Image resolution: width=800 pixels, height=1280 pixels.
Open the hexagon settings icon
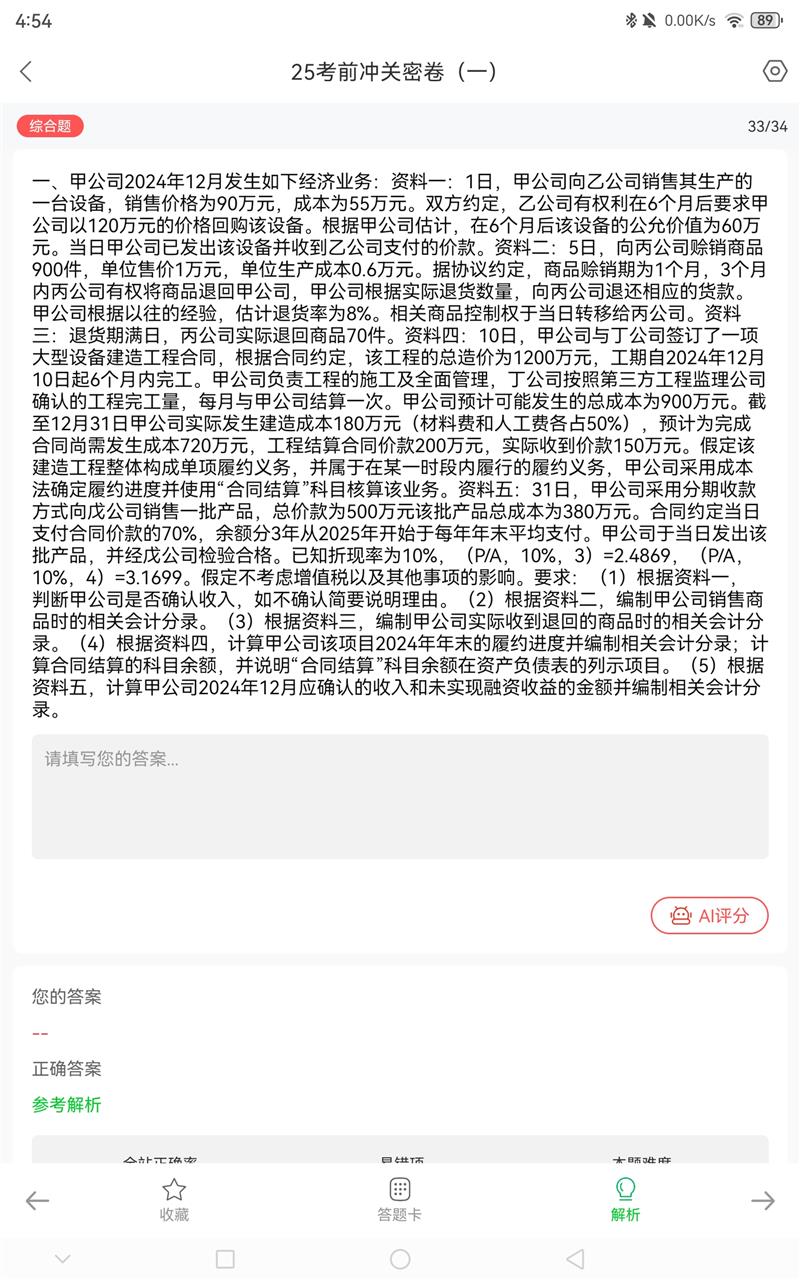coord(774,70)
